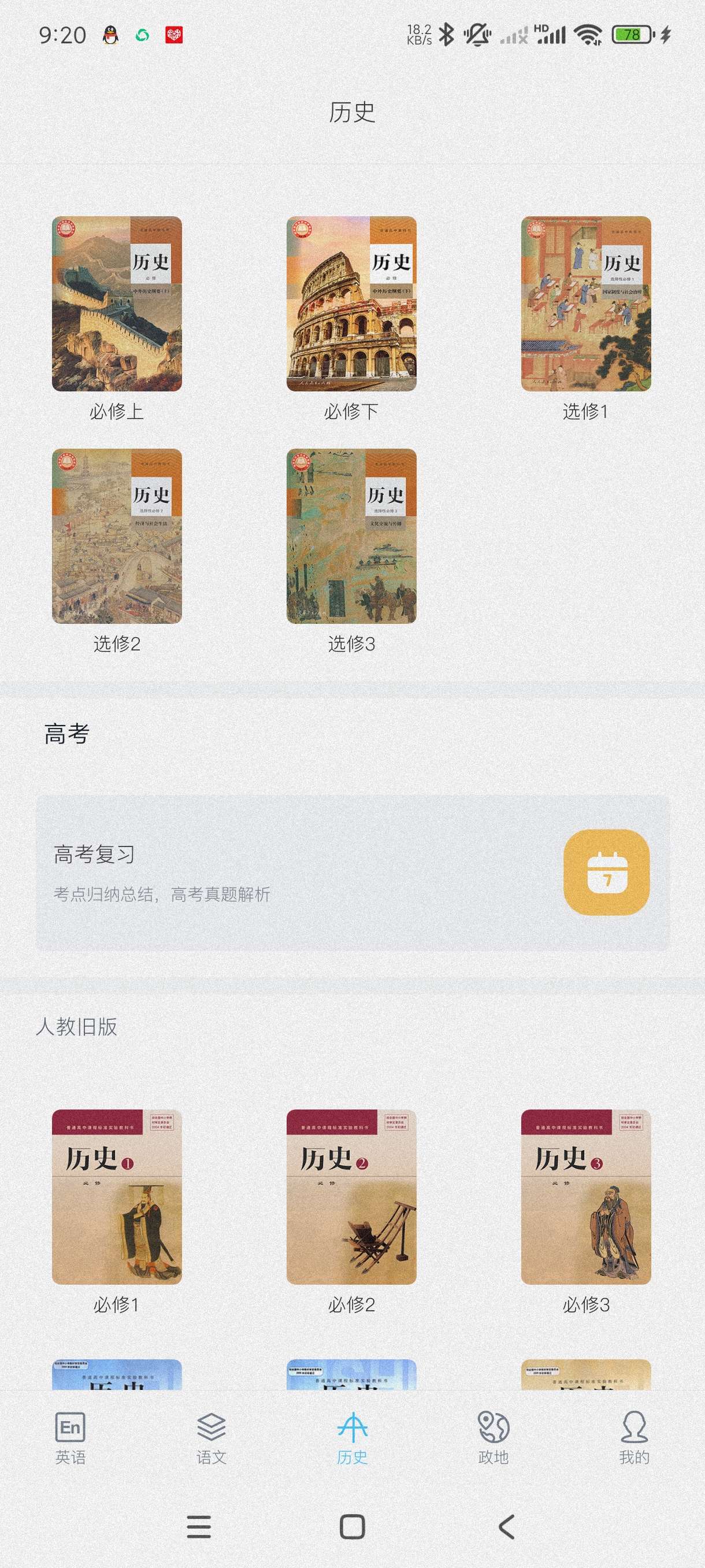
Task: Open the 选修1 textbook
Action: point(586,304)
